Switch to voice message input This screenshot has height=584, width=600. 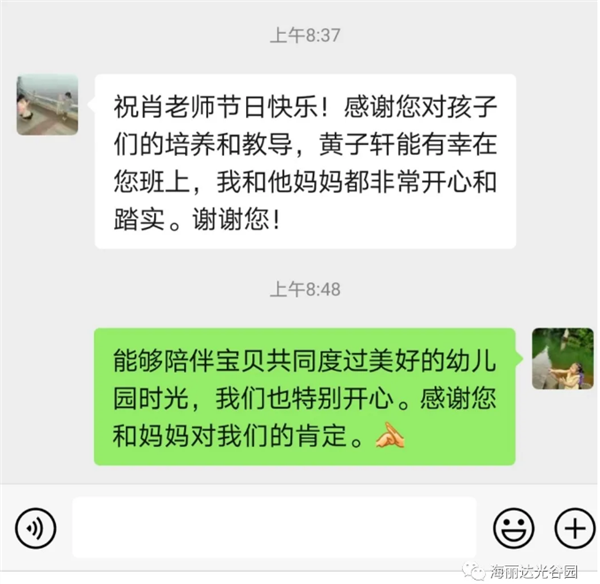click(35, 527)
